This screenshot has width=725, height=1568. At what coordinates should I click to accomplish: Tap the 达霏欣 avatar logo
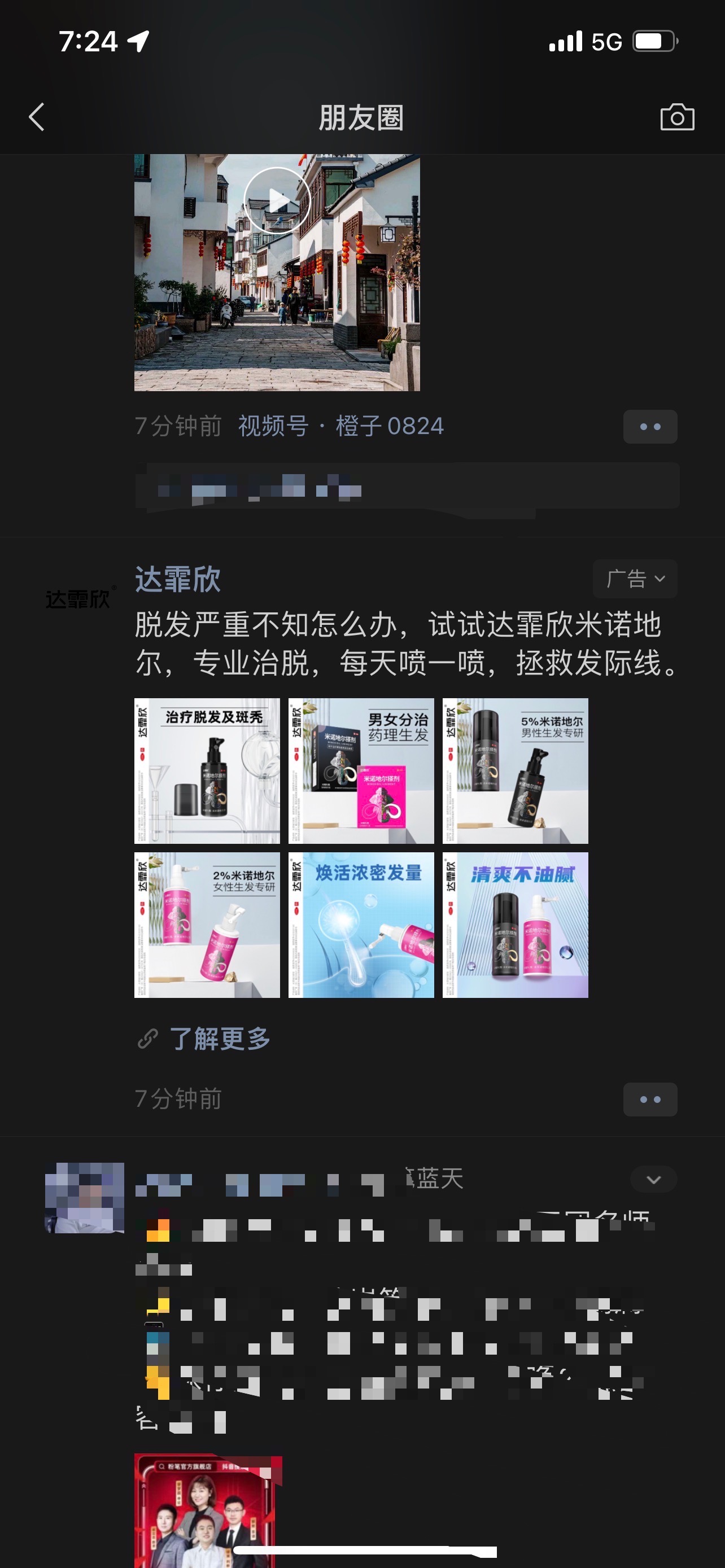coord(80,598)
